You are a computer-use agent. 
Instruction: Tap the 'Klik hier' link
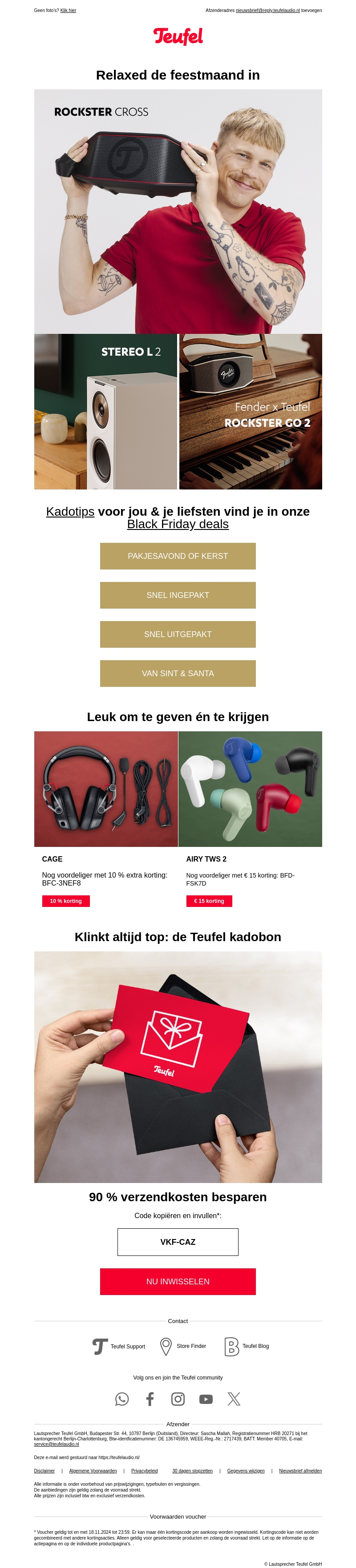(x=68, y=10)
